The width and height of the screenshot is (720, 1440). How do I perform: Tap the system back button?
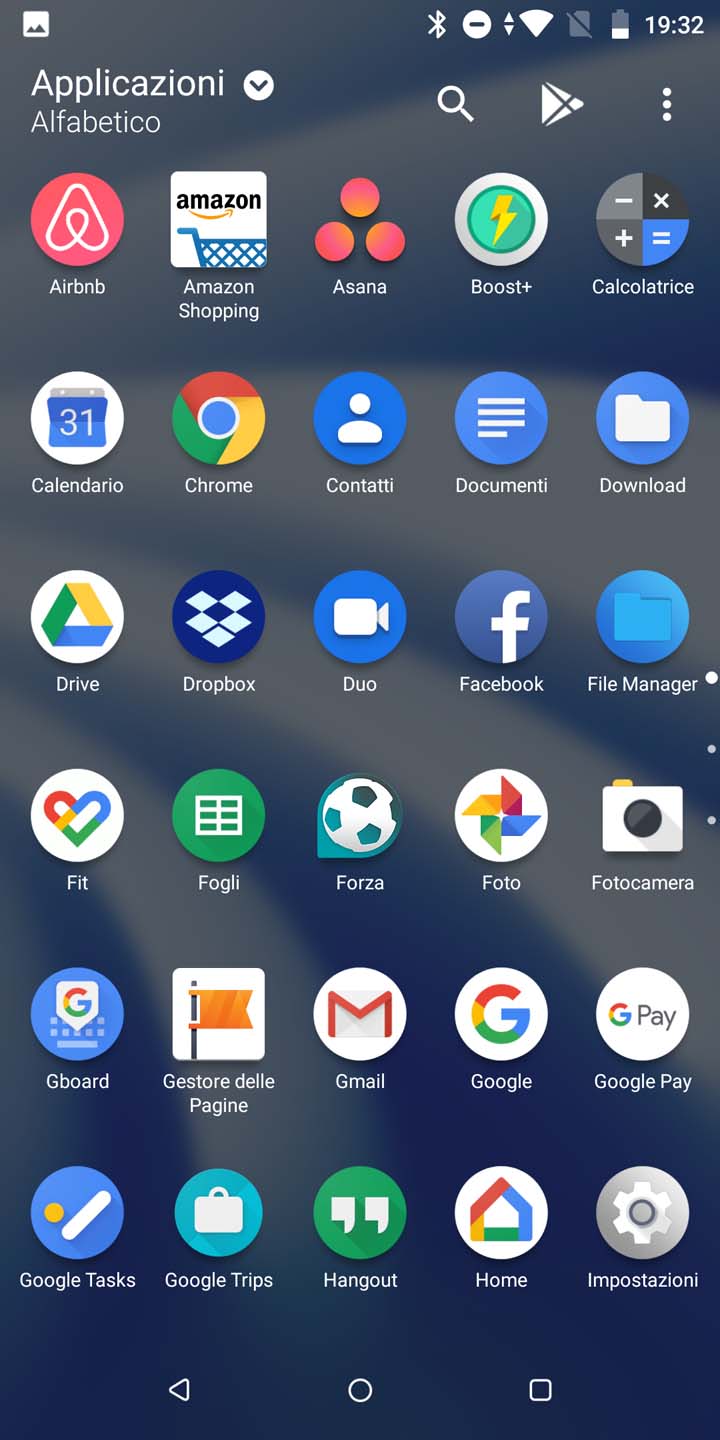179,1389
